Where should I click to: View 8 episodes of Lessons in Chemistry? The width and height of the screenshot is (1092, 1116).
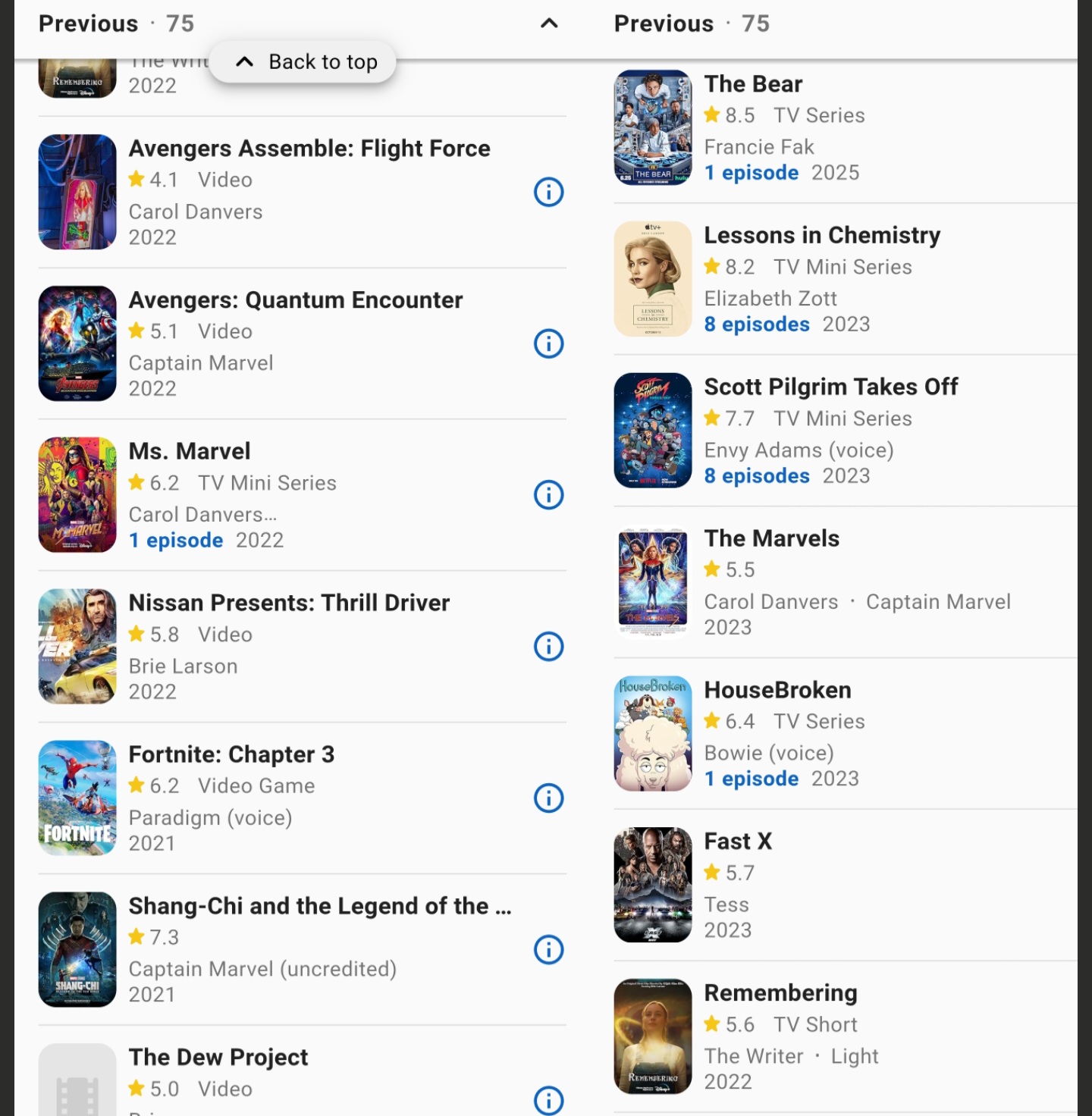[757, 324]
